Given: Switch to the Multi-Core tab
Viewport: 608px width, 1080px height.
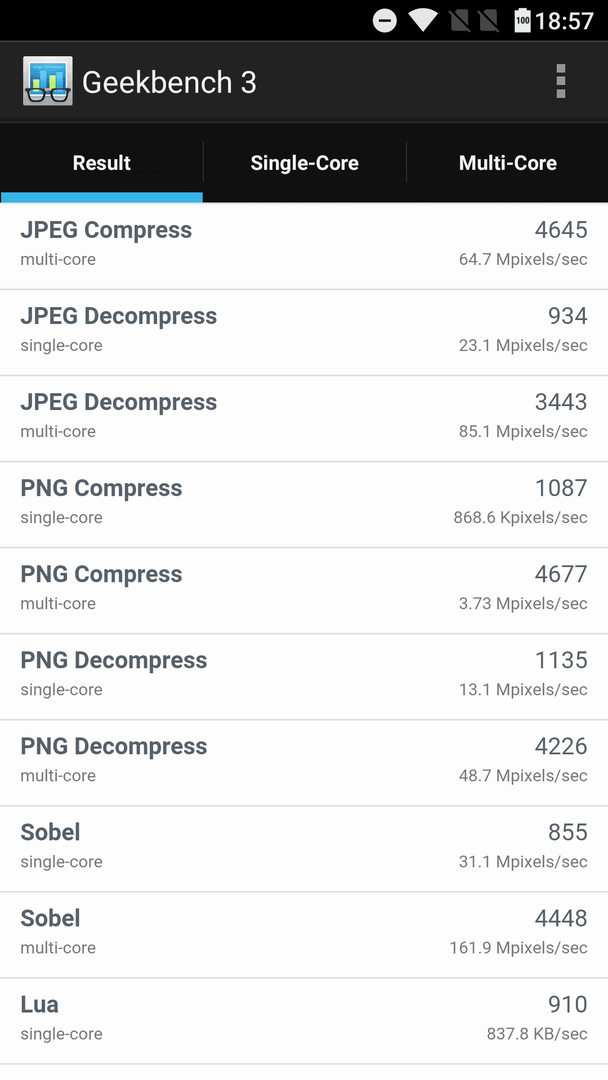Looking at the screenshot, I should pyautogui.click(x=507, y=163).
